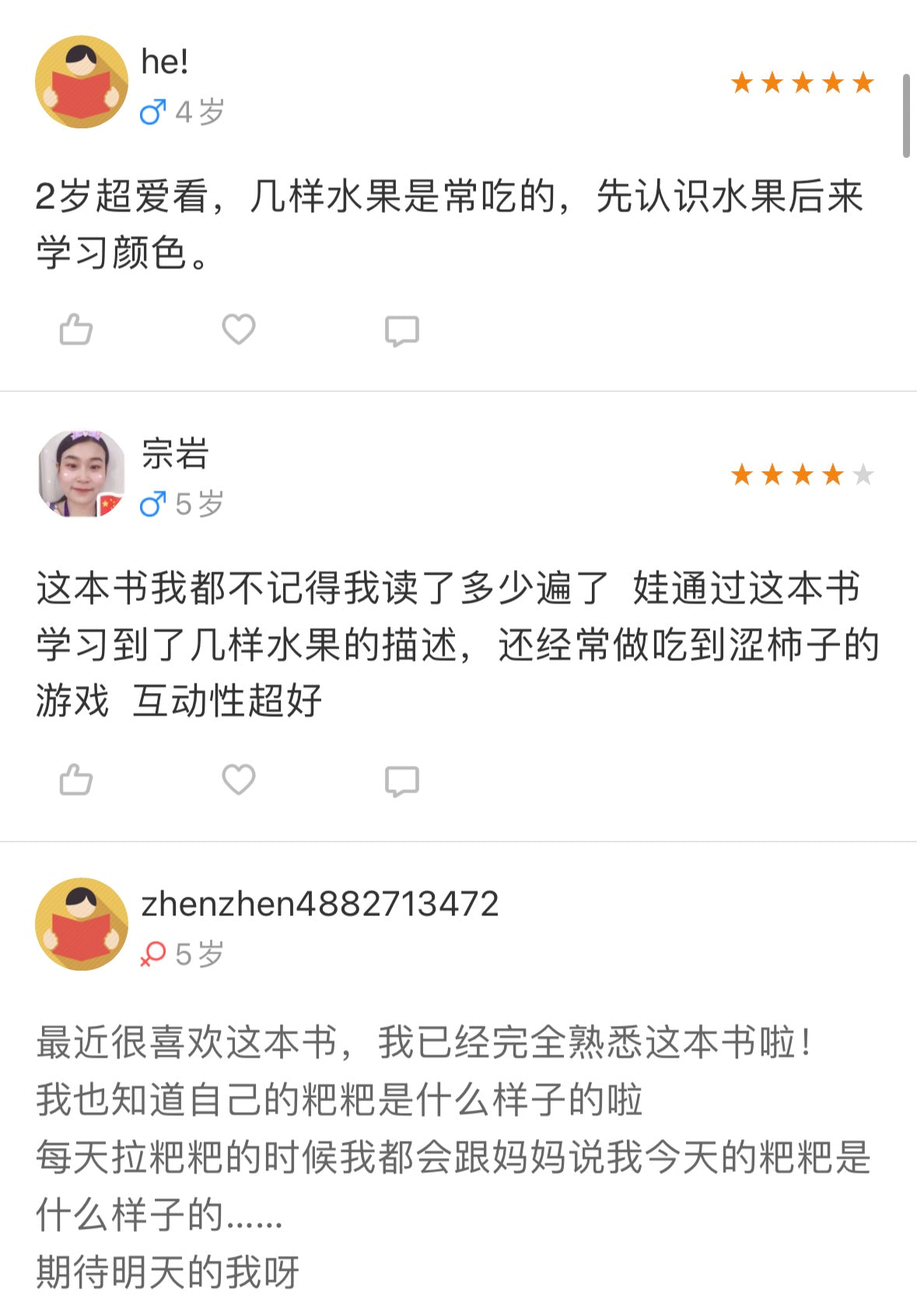Tap the heart under 宗岩's review
This screenshot has height=1316, width=917.
click(239, 780)
